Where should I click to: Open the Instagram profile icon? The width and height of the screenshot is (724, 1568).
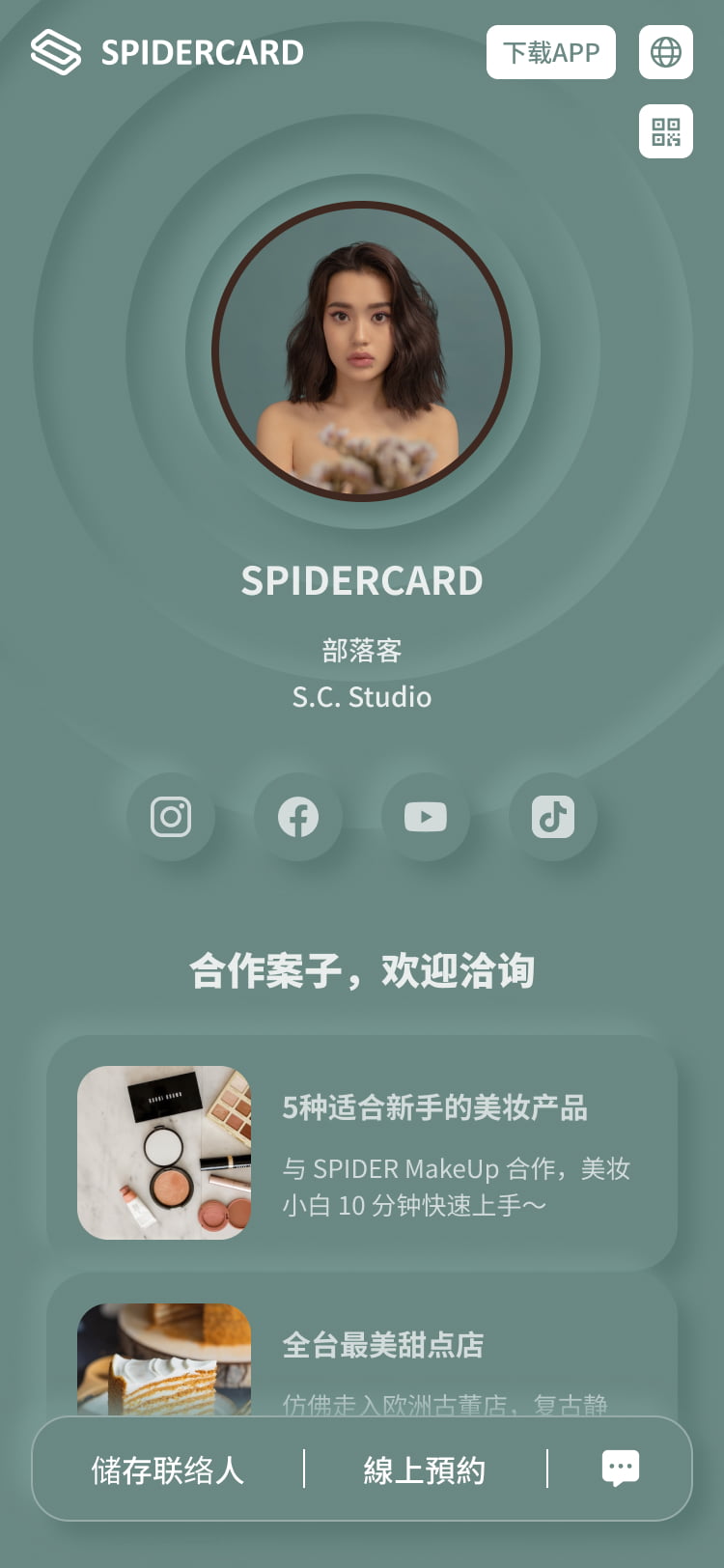click(x=171, y=817)
